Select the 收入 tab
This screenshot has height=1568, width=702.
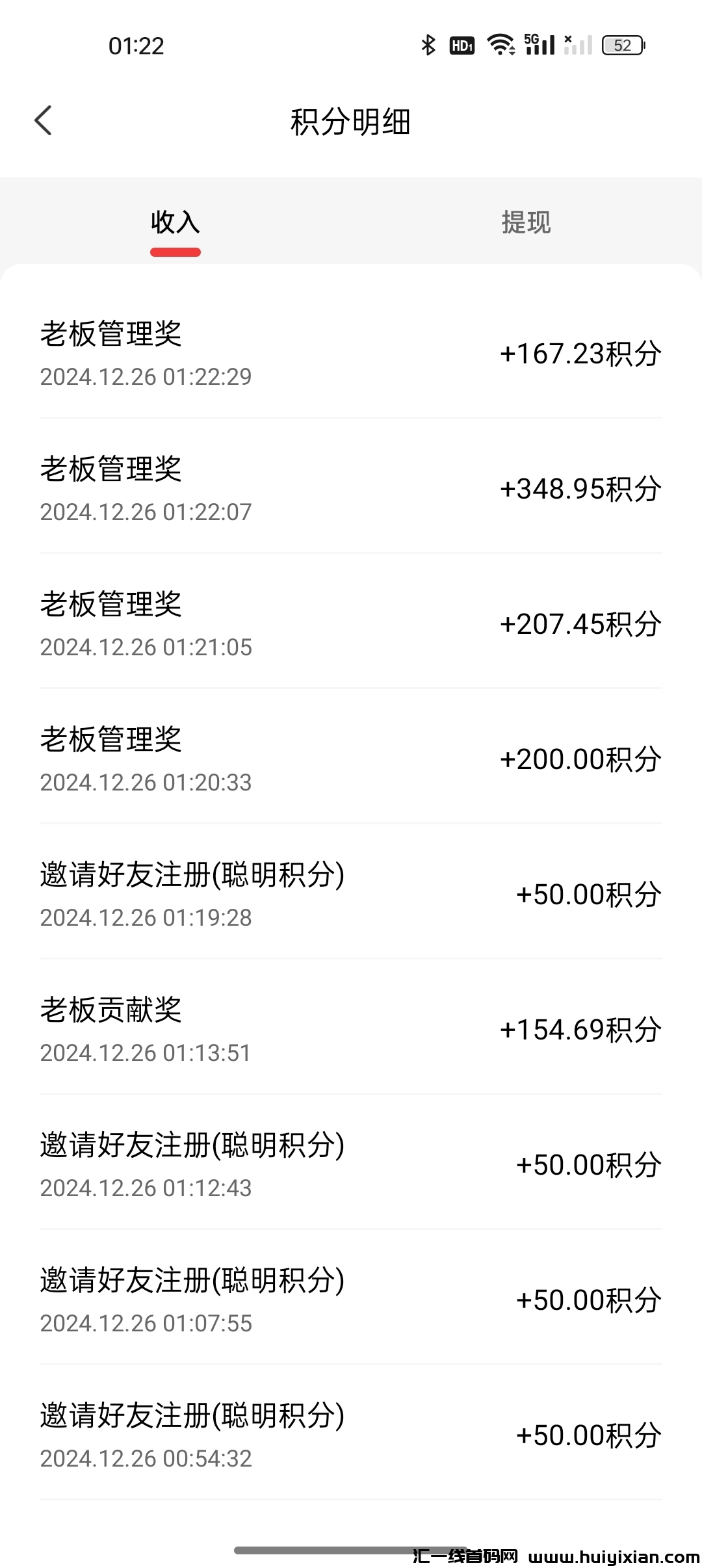pyautogui.click(x=175, y=222)
